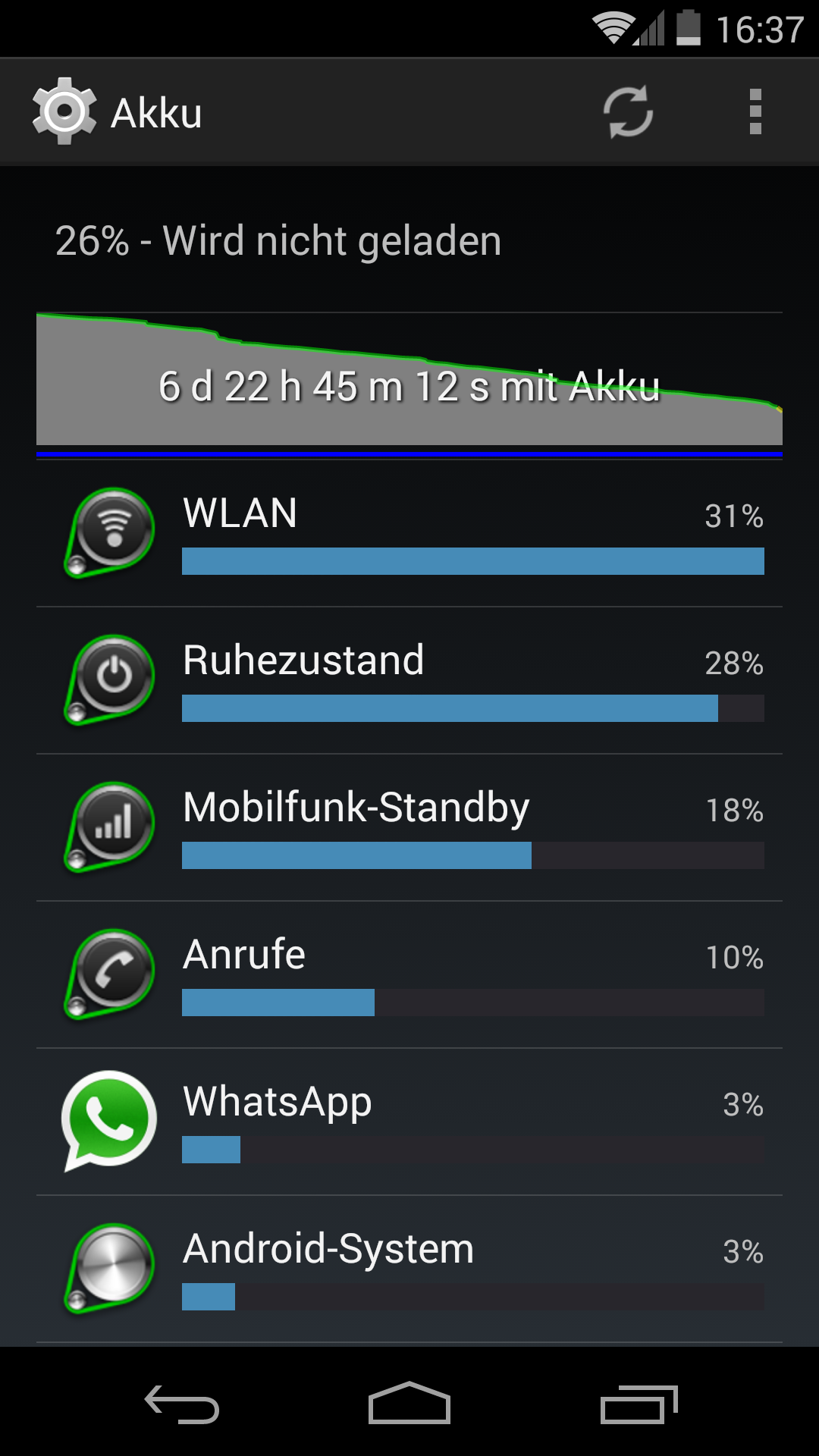Select the Android-System usage entry
This screenshot has width=819, height=1456.
coord(409,1269)
